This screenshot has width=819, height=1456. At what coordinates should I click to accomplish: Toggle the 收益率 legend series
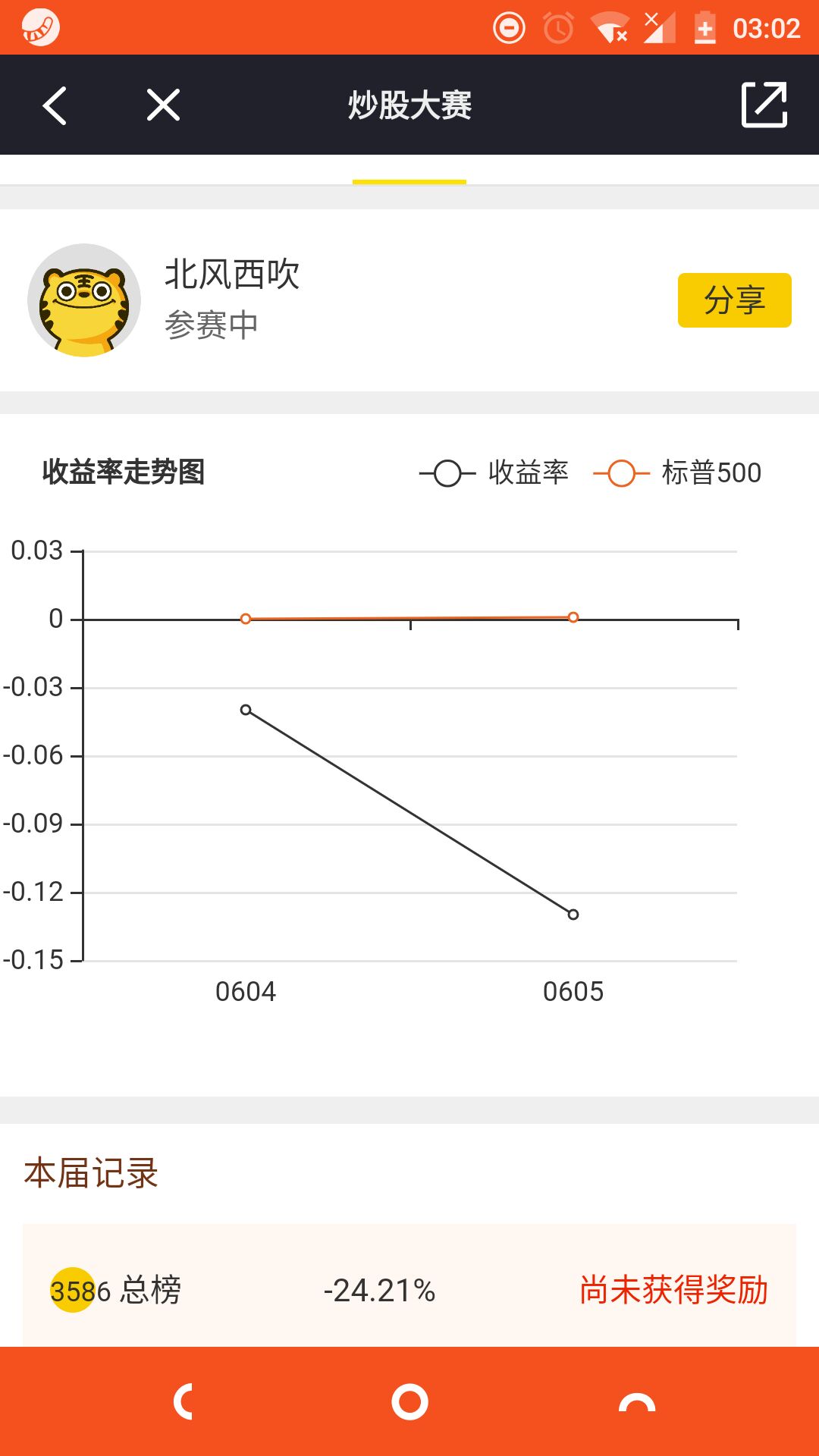click(x=494, y=472)
